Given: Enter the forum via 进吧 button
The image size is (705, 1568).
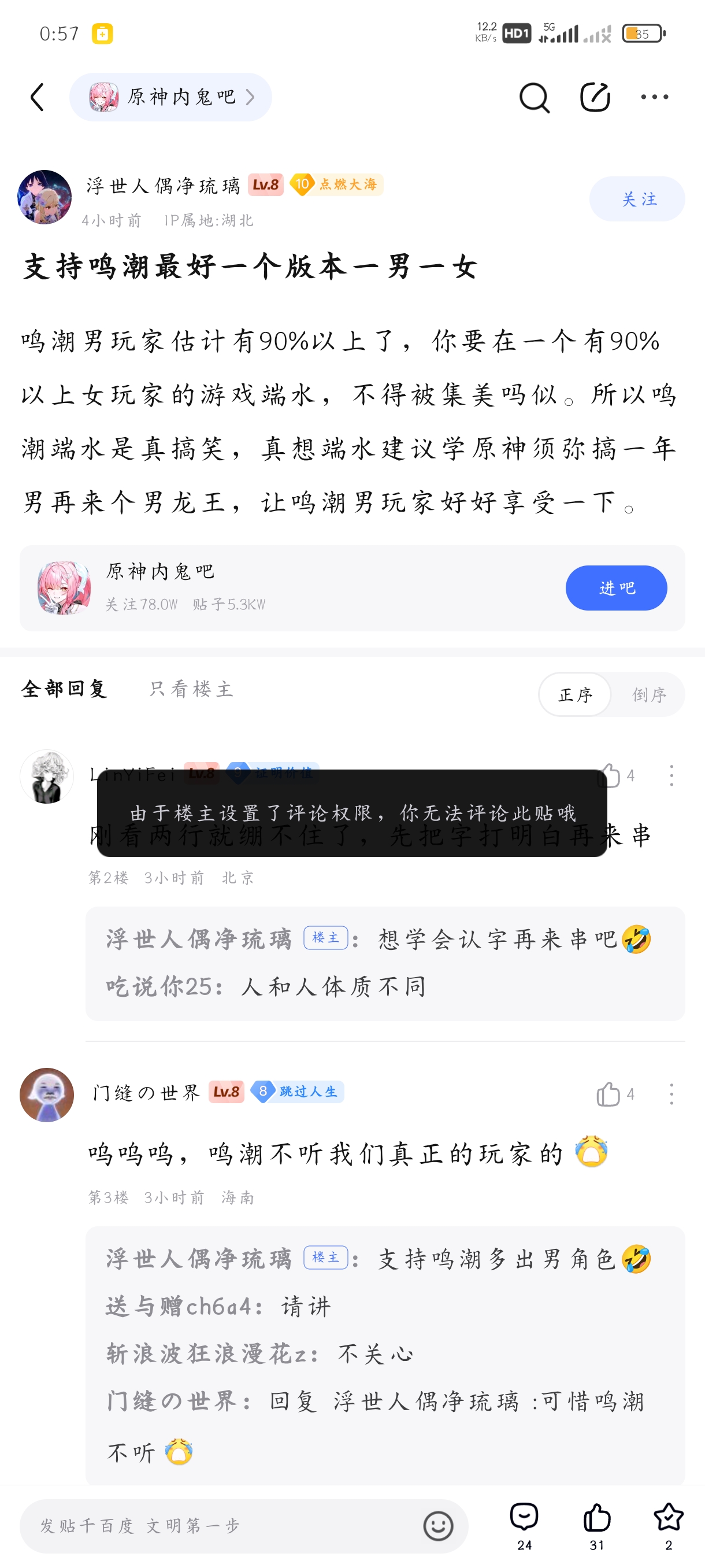Looking at the screenshot, I should [616, 588].
